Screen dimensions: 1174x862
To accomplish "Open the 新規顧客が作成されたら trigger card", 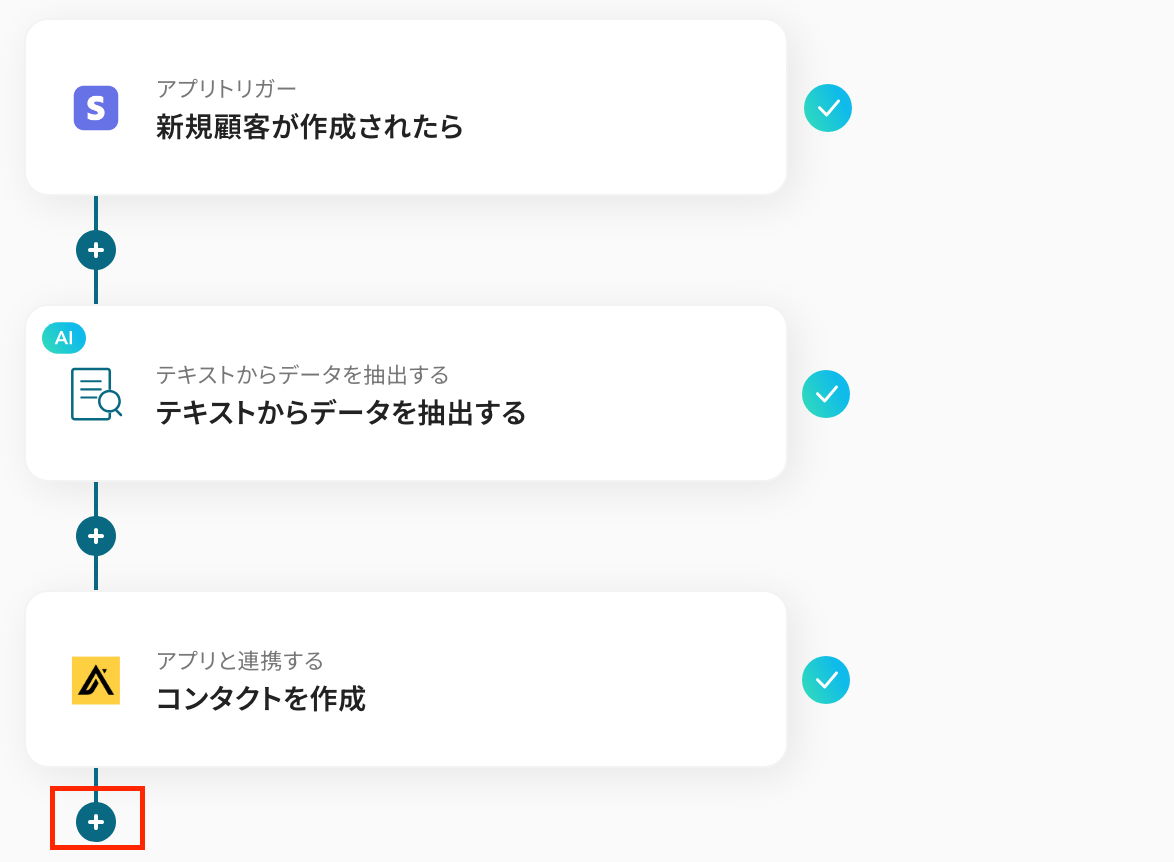I will [x=405, y=107].
